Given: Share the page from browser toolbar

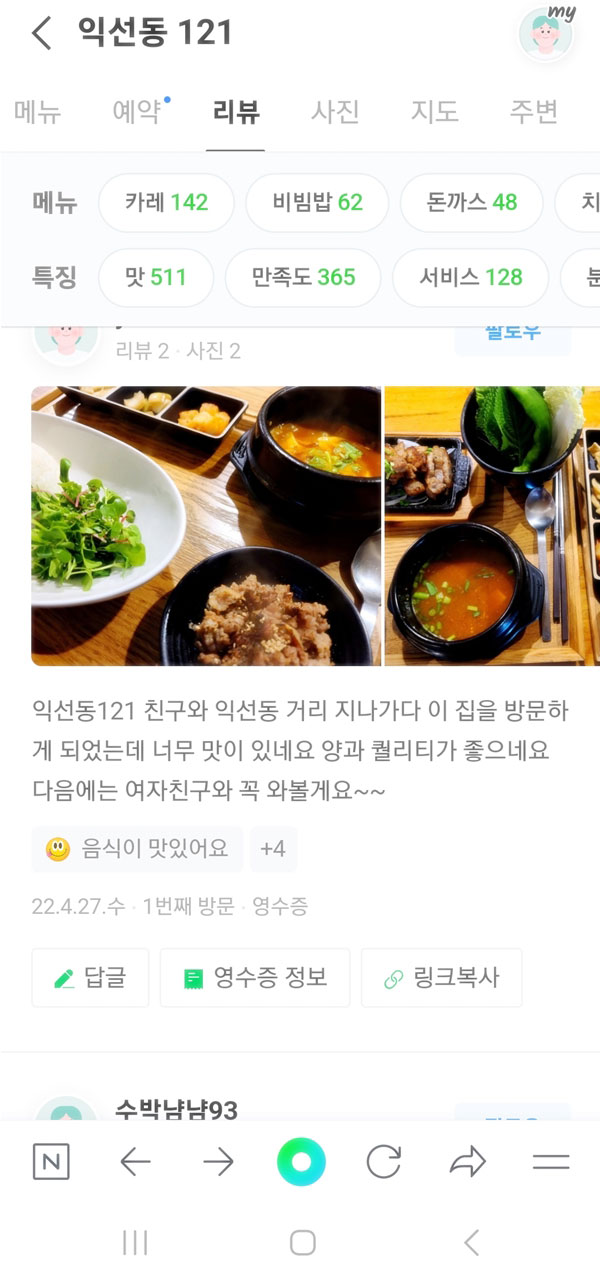Looking at the screenshot, I should [467, 1162].
